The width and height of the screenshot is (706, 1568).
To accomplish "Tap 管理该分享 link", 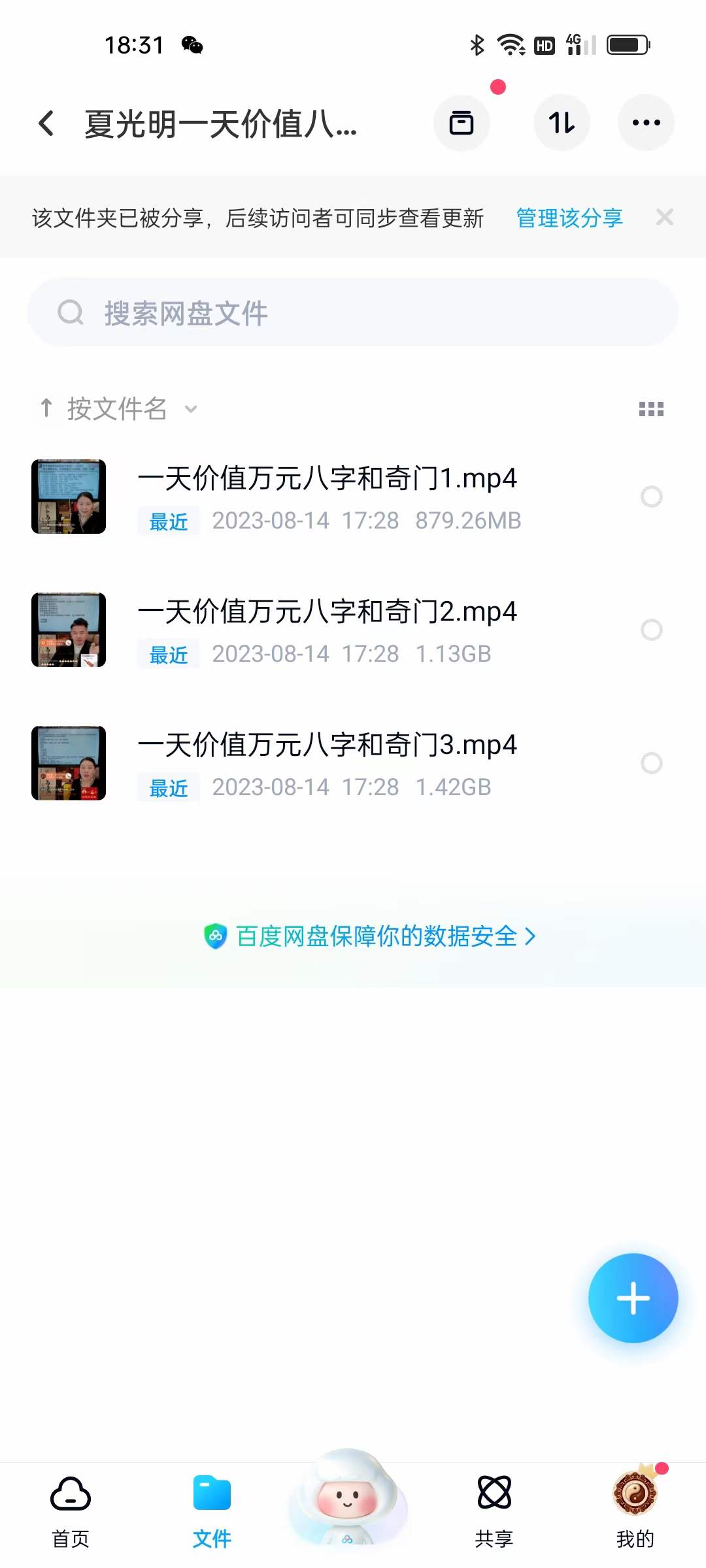I will pyautogui.click(x=569, y=218).
